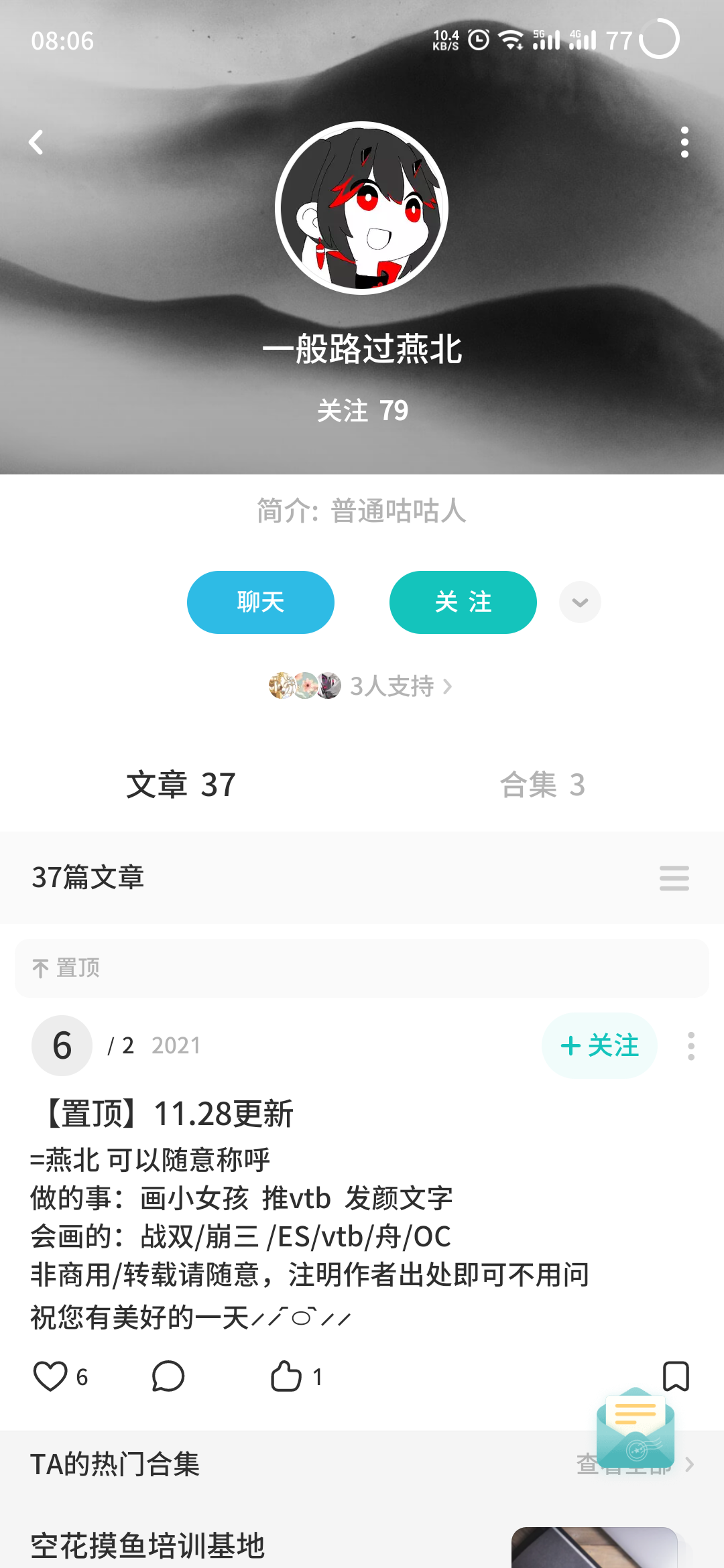
Task: Switch to the 文章 37 tab
Action: [x=181, y=784]
